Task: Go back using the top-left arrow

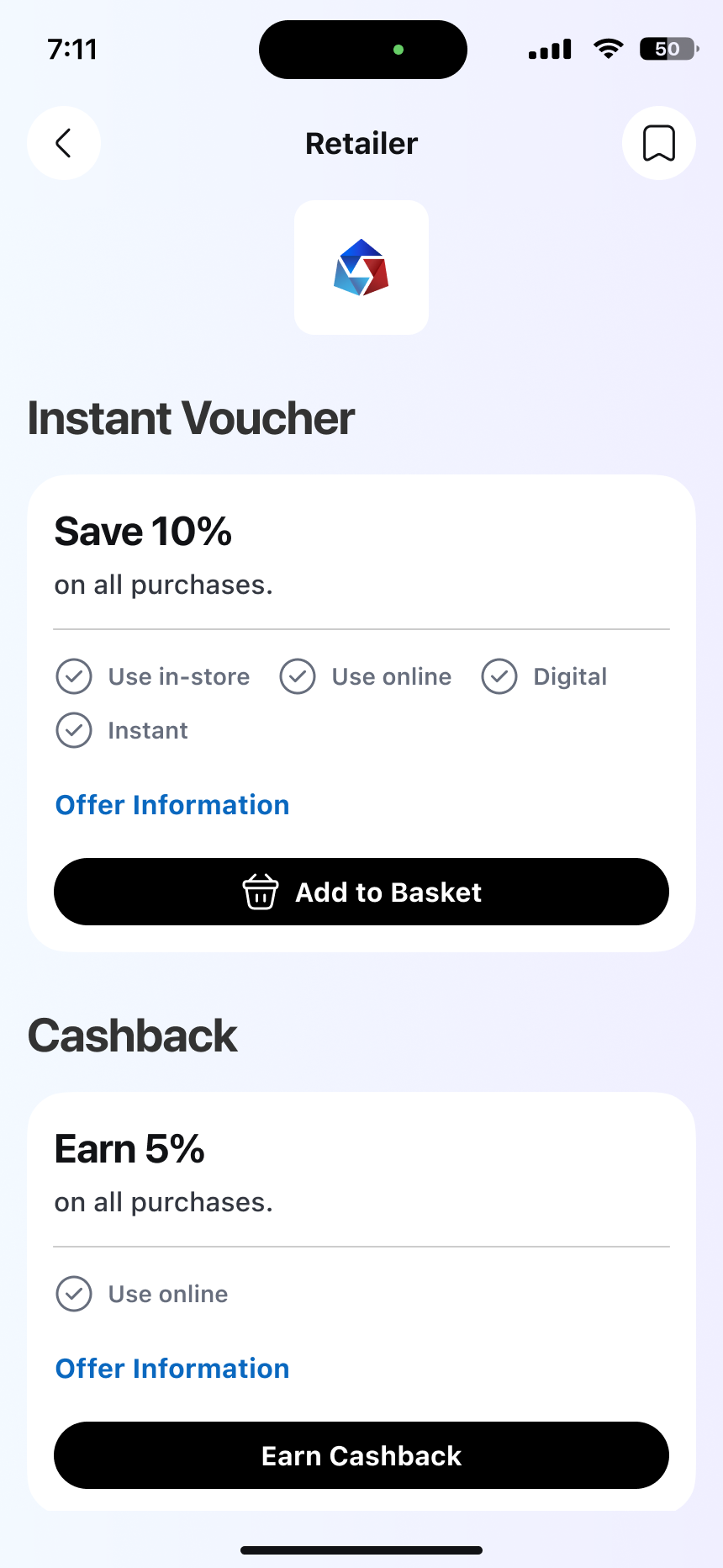Action: tap(64, 143)
